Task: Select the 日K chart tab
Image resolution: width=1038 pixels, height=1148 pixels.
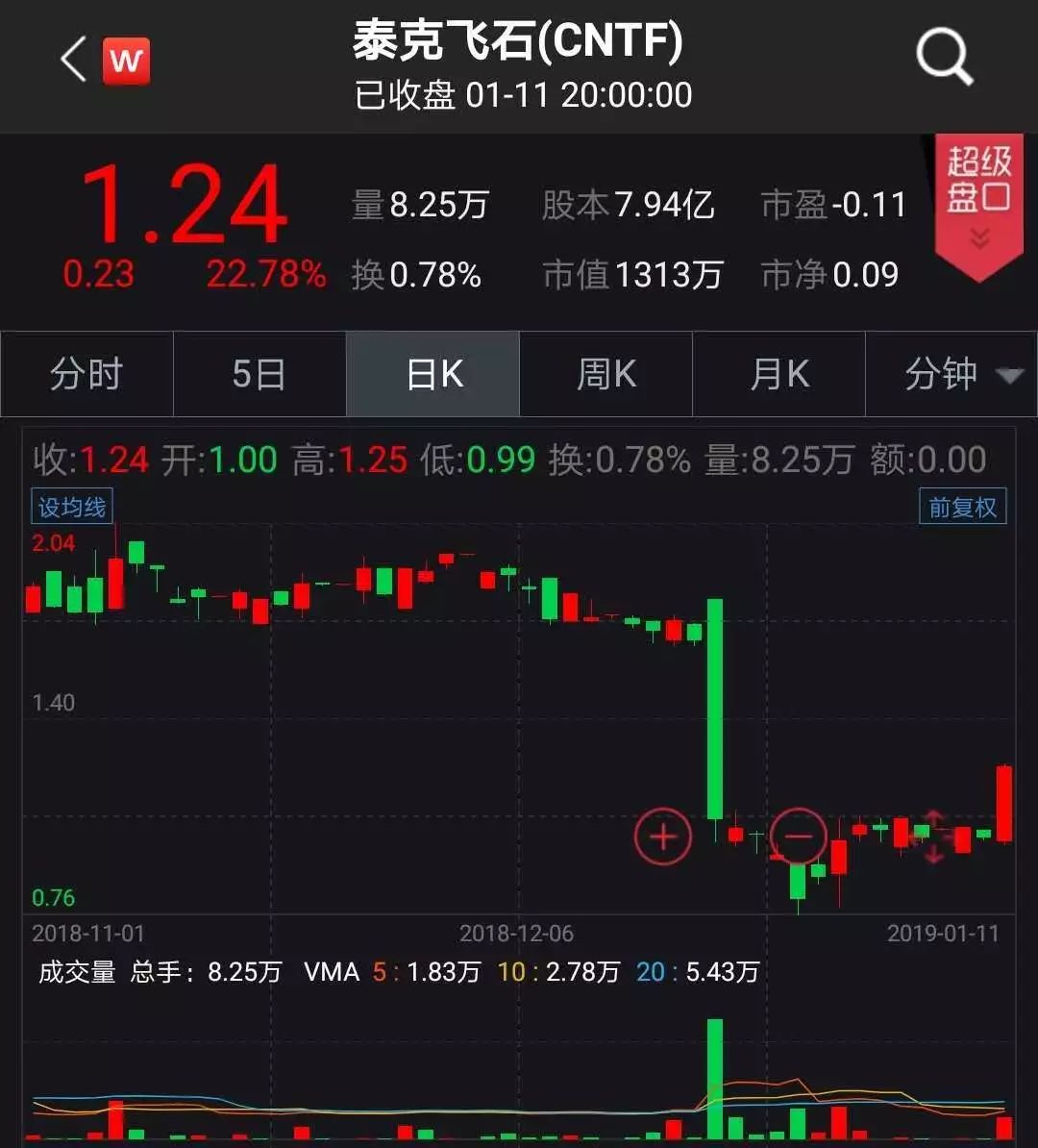Action: point(433,374)
